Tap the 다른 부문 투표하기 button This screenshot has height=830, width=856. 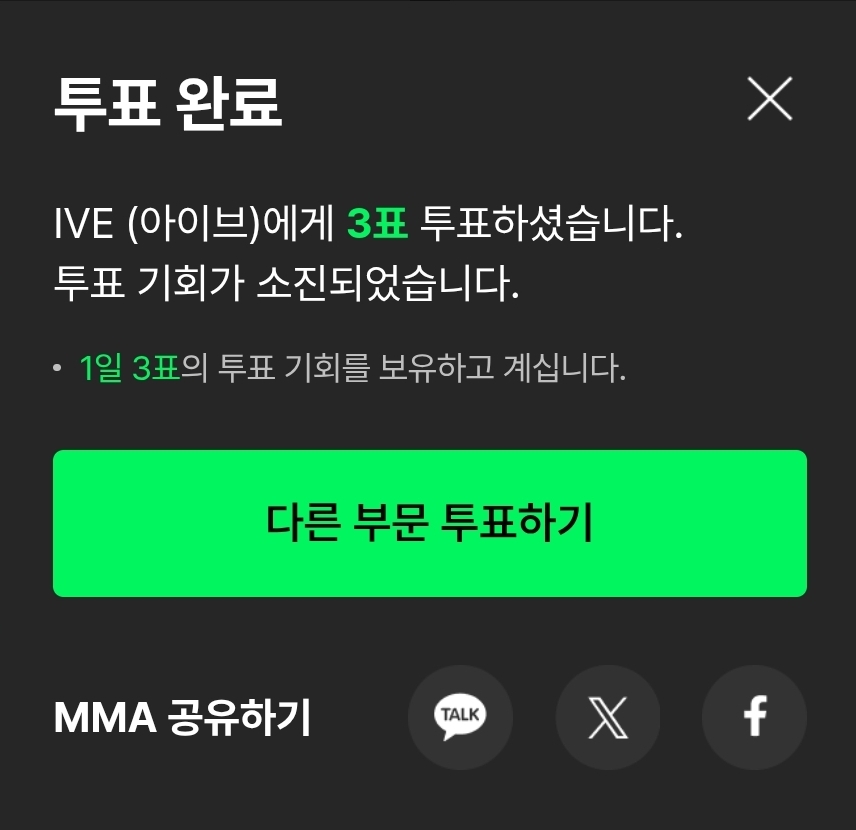(x=429, y=523)
